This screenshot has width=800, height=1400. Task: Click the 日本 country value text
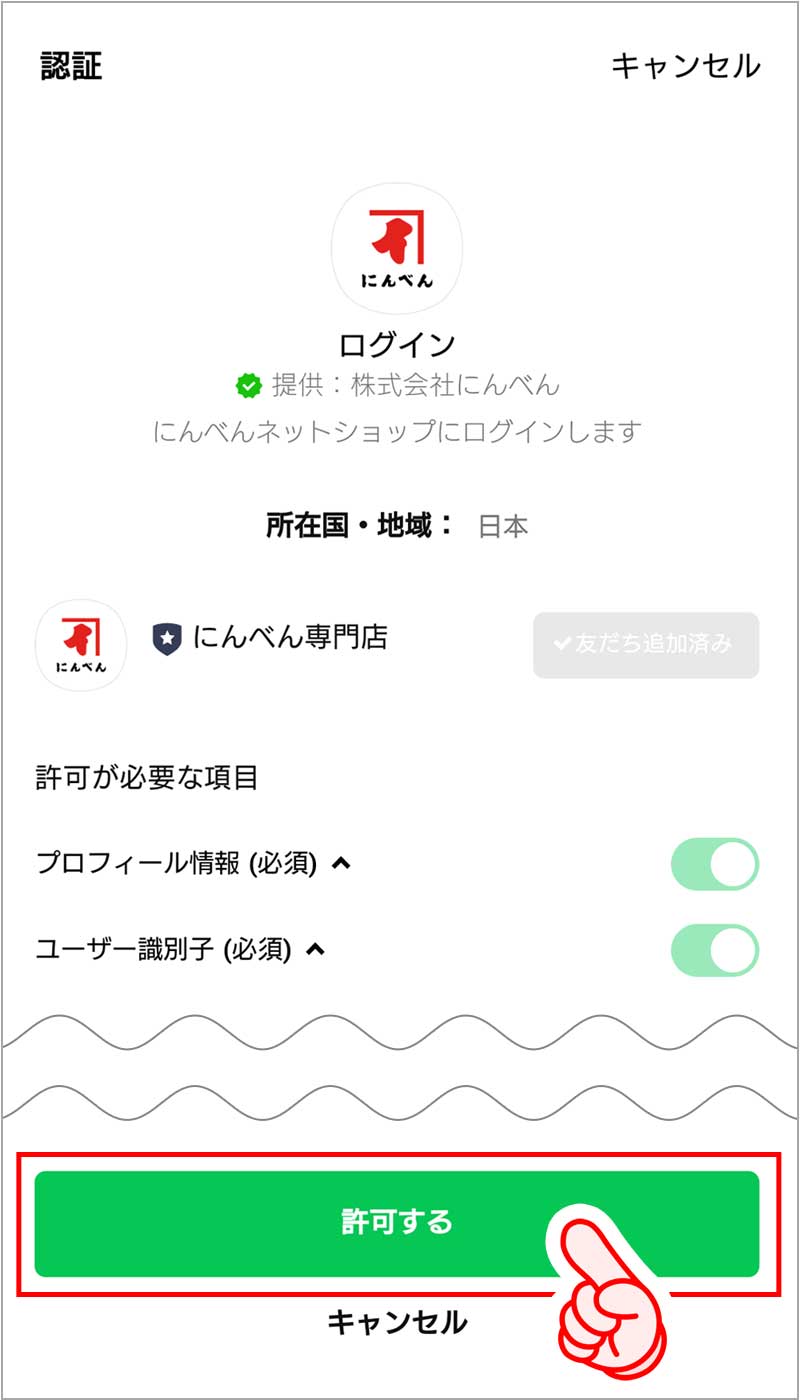[x=505, y=525]
